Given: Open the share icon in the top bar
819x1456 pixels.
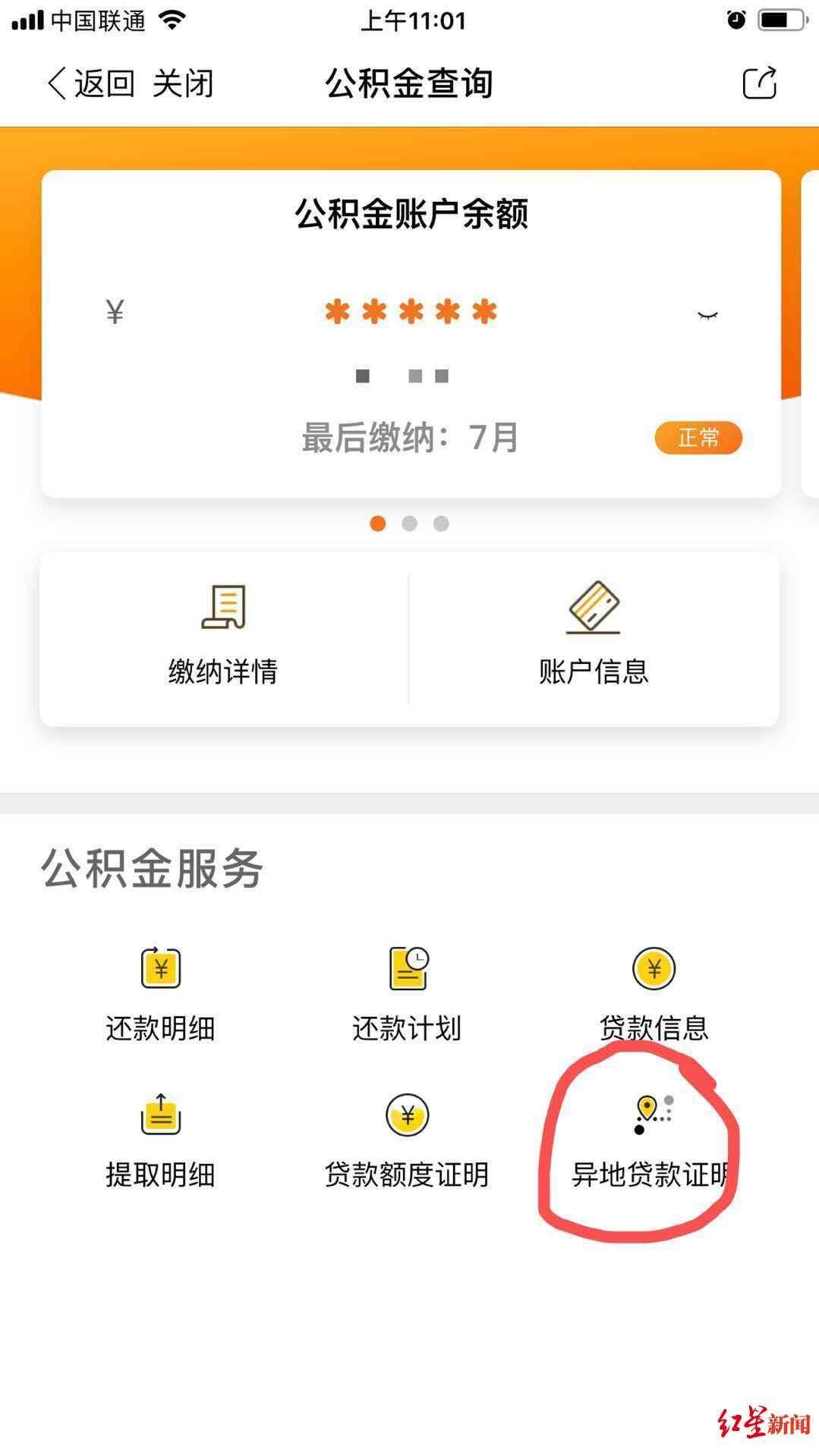Looking at the screenshot, I should [x=759, y=83].
